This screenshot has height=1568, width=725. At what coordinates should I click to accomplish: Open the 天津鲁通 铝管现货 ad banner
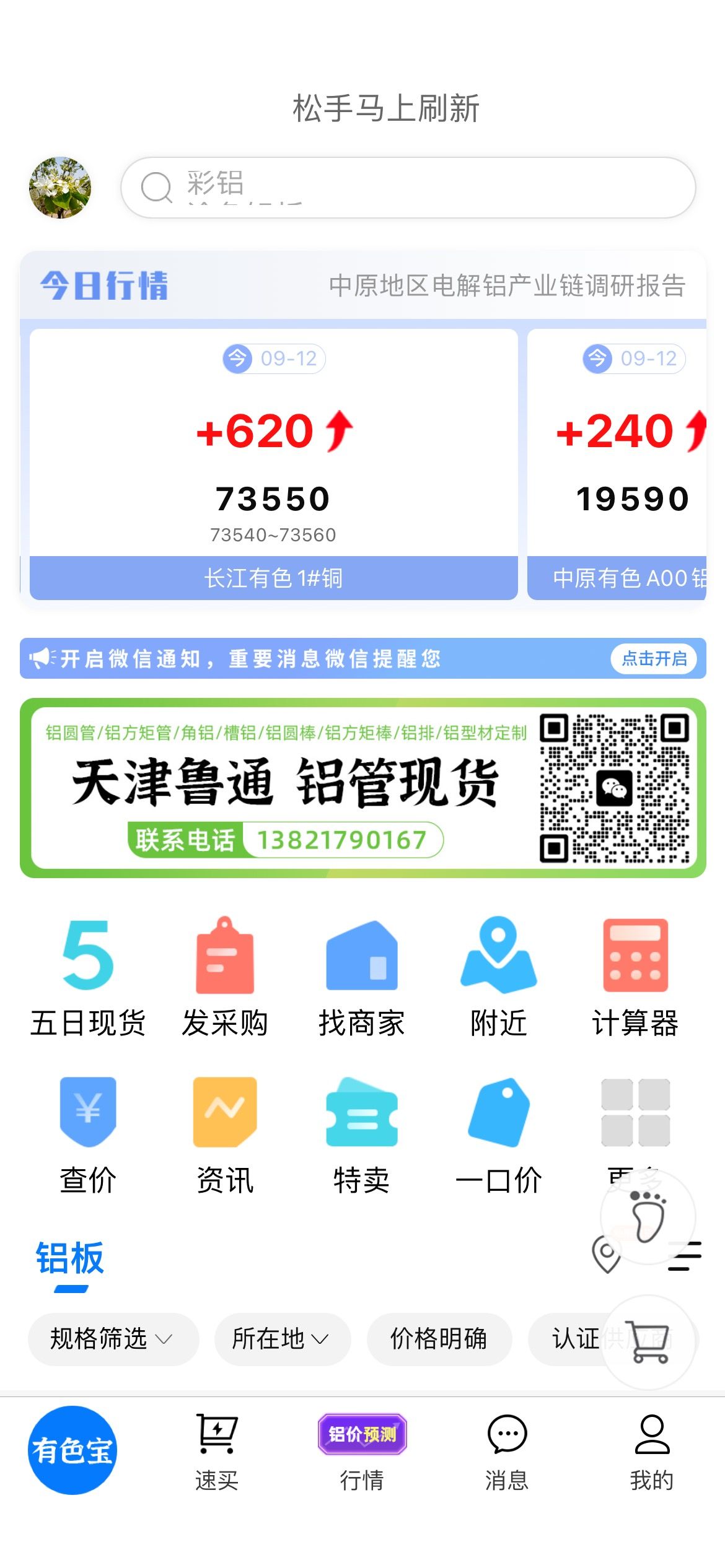click(363, 788)
